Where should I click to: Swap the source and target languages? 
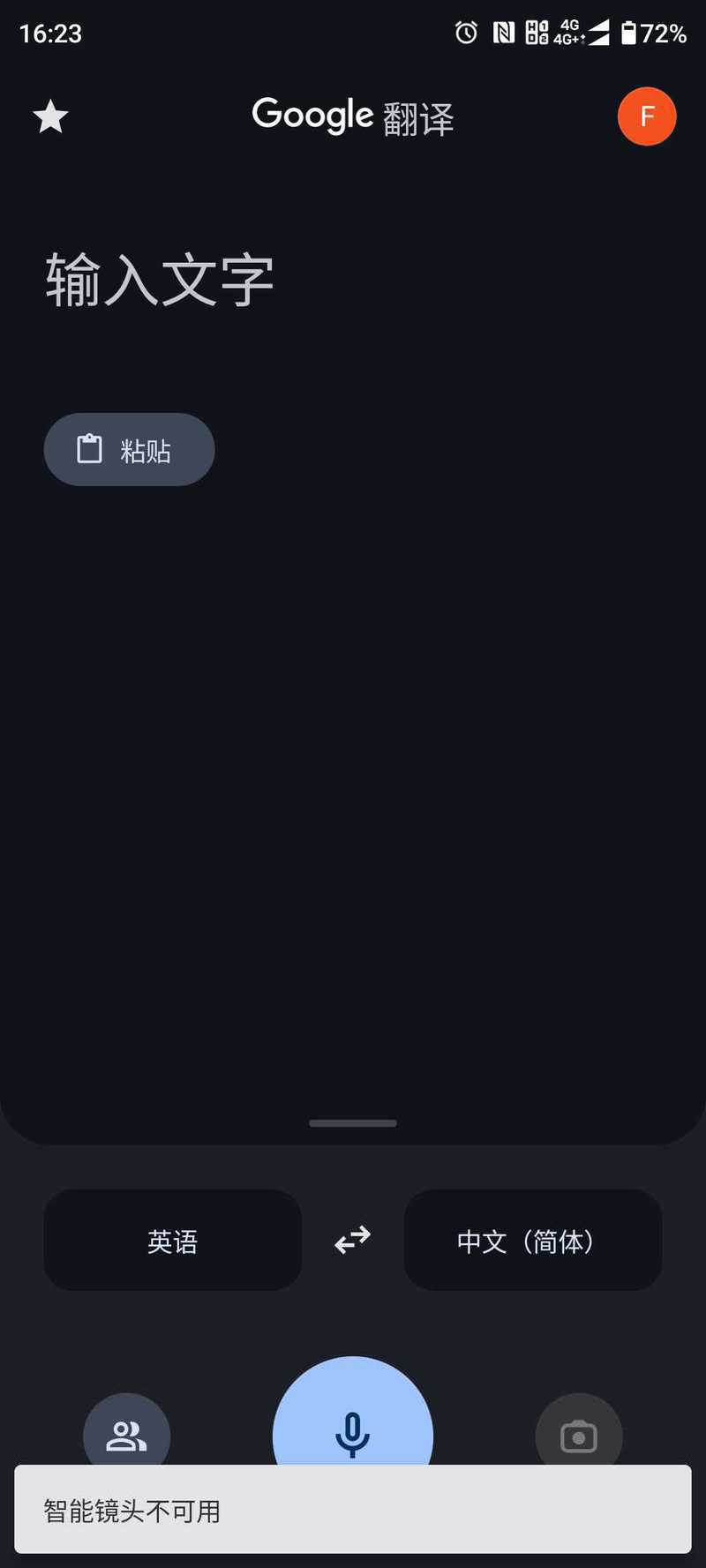point(353,1240)
